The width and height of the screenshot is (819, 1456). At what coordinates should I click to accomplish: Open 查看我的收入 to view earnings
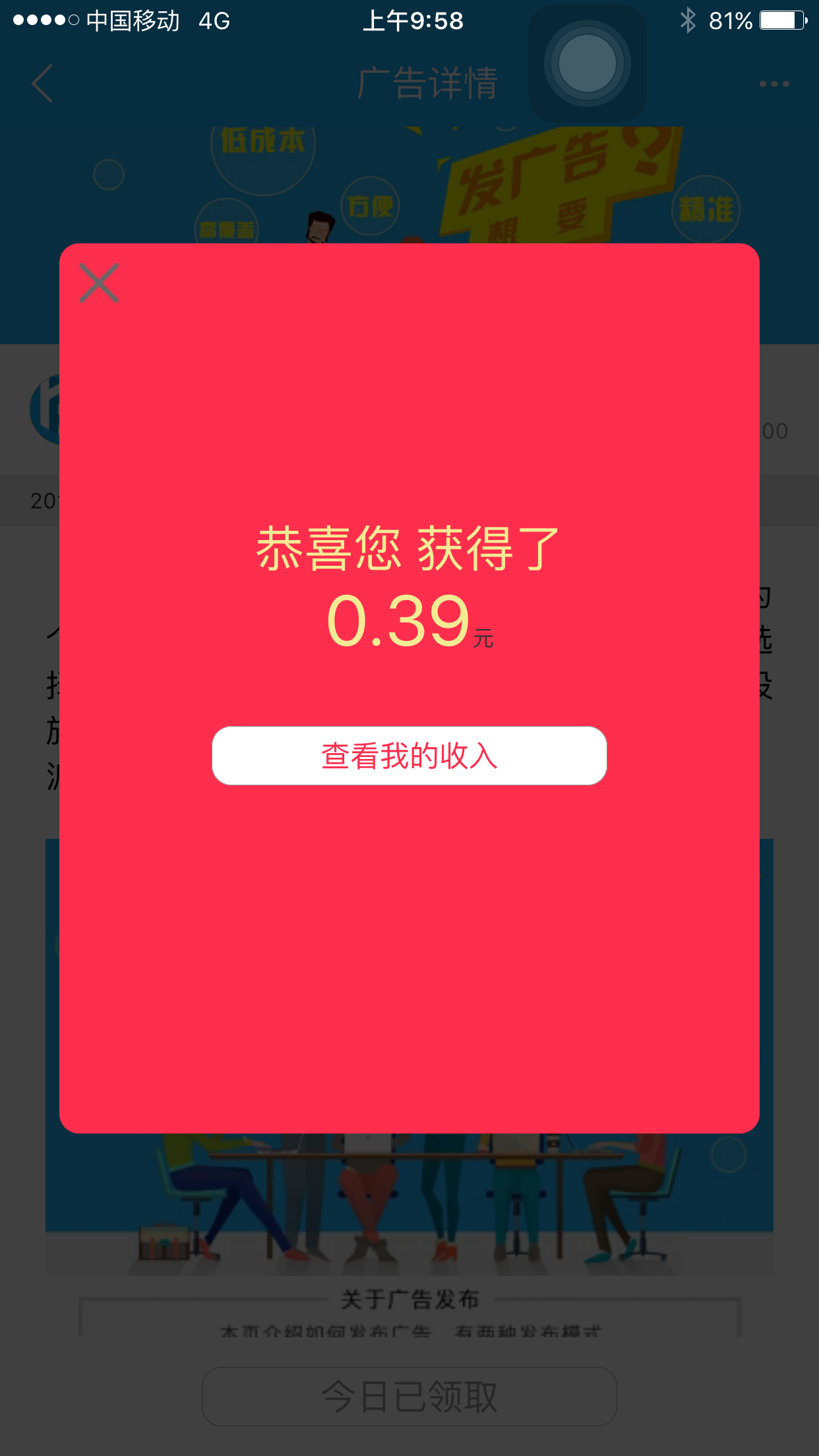409,756
